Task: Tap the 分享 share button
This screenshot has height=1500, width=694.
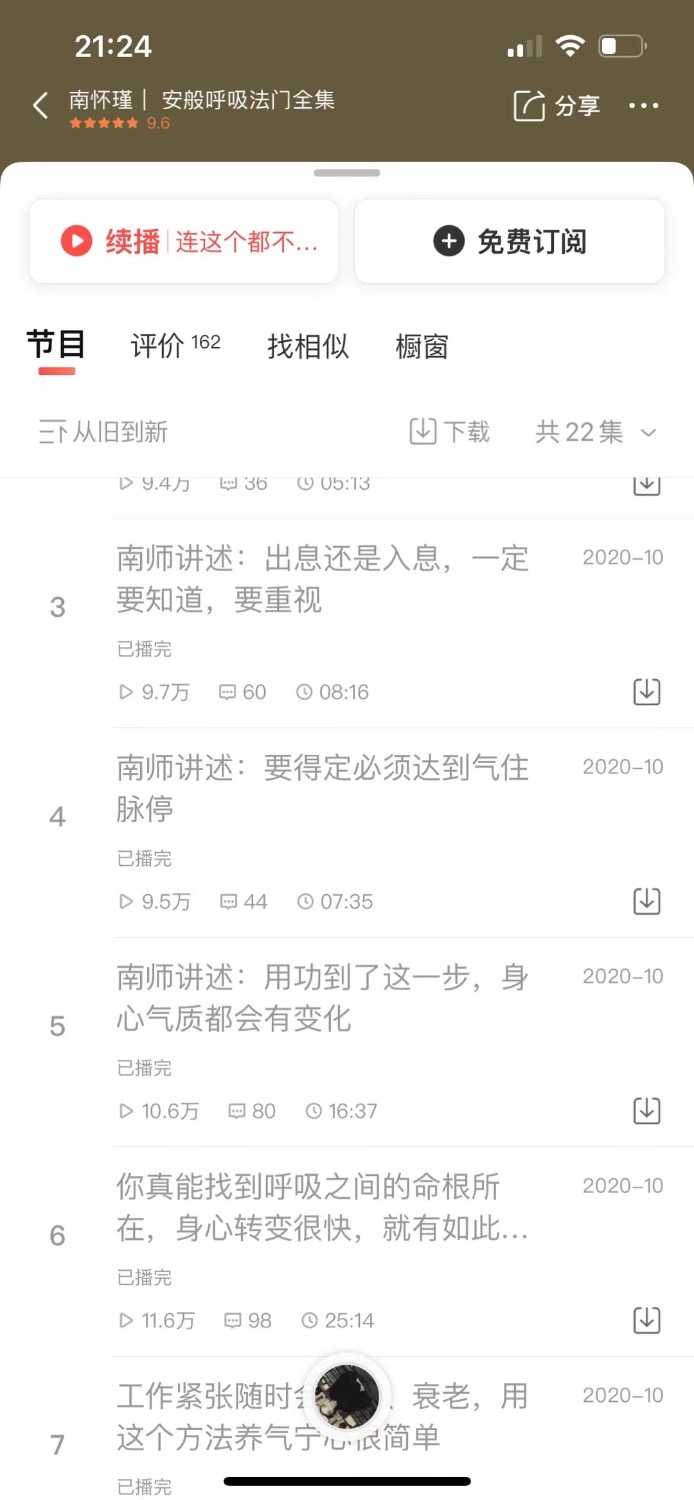Action: pos(557,106)
